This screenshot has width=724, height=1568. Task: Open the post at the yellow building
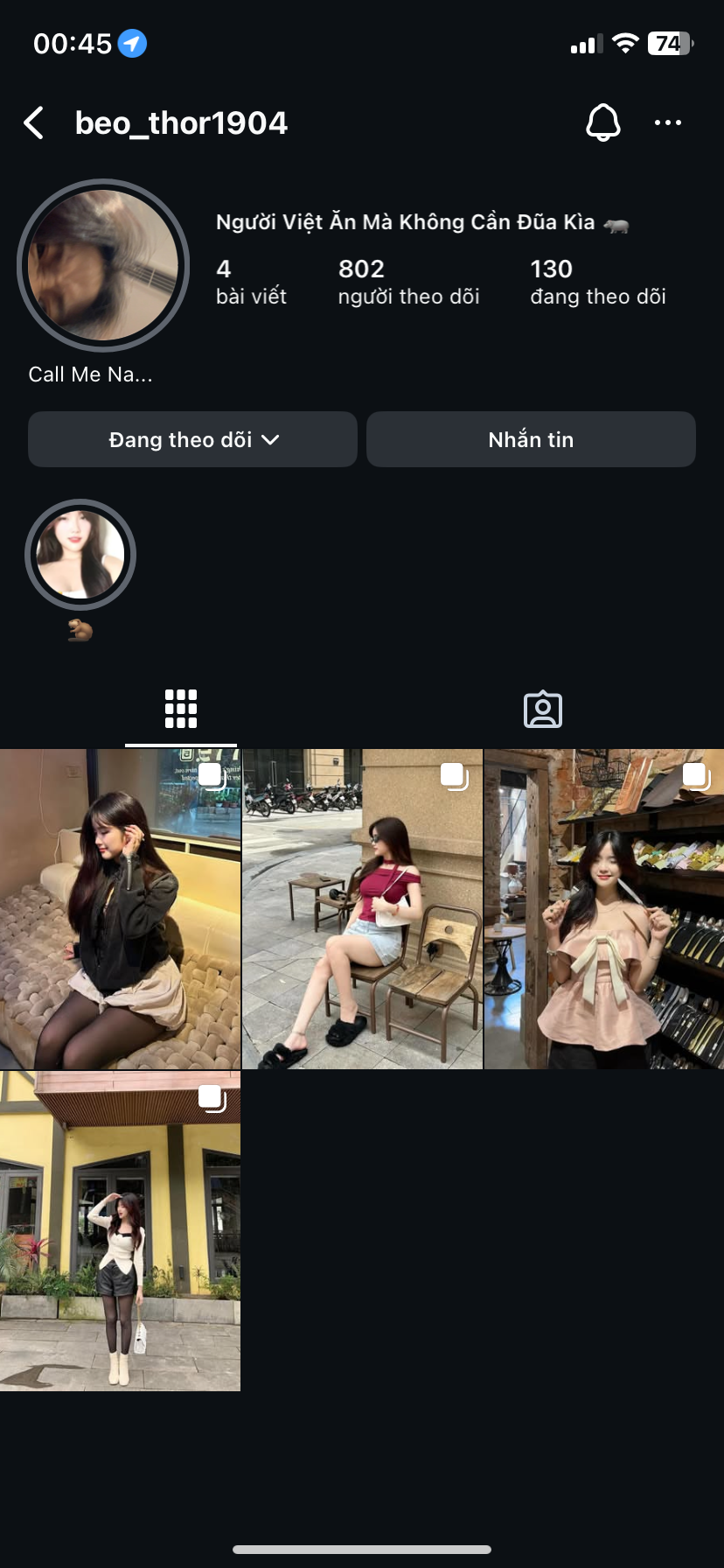tap(120, 1230)
